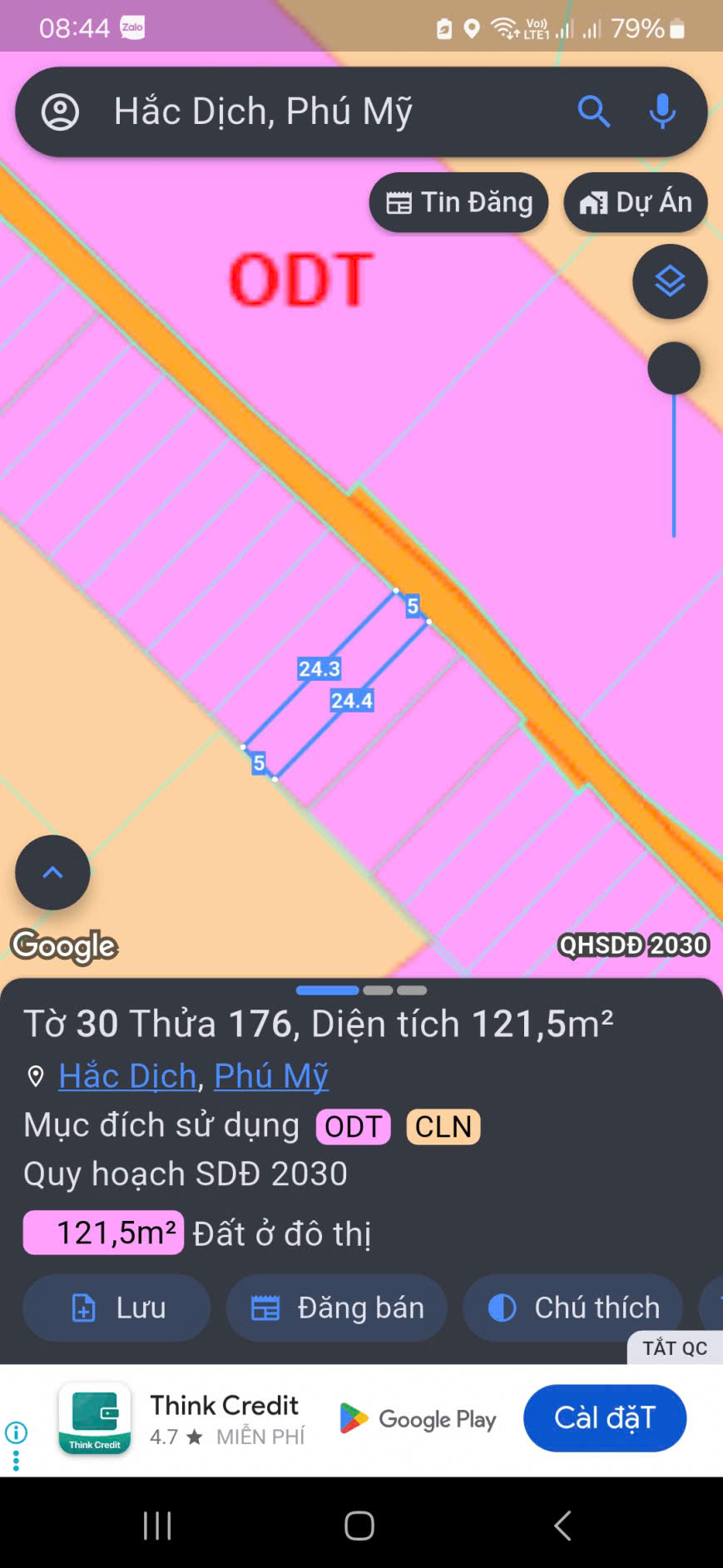
Task: Open the Phú Mỹ location link
Action: pyautogui.click(x=271, y=1076)
